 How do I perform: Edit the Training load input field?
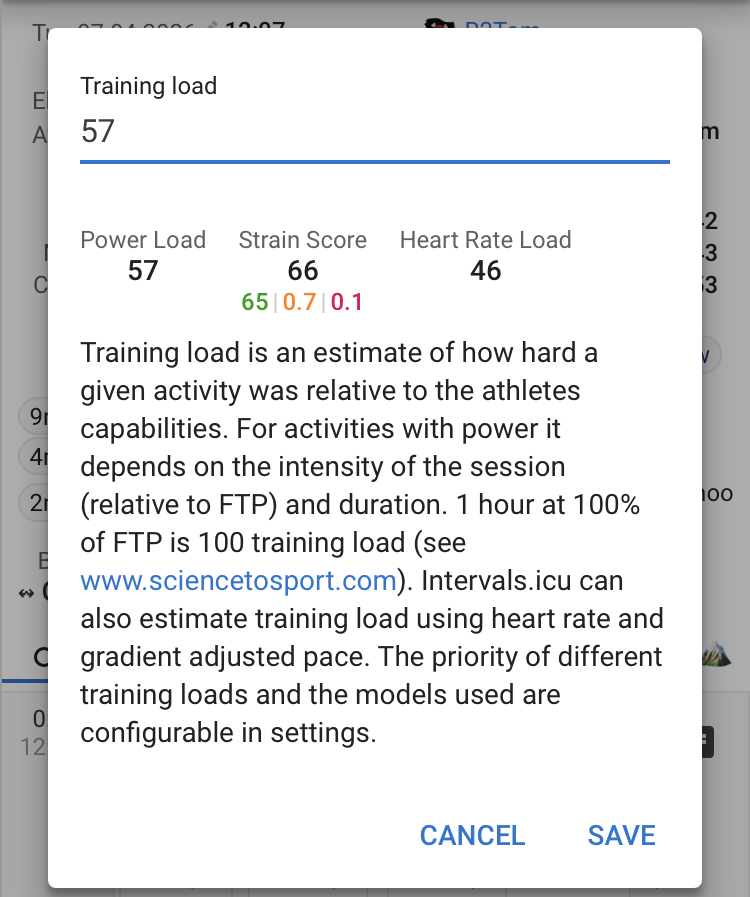(x=374, y=132)
